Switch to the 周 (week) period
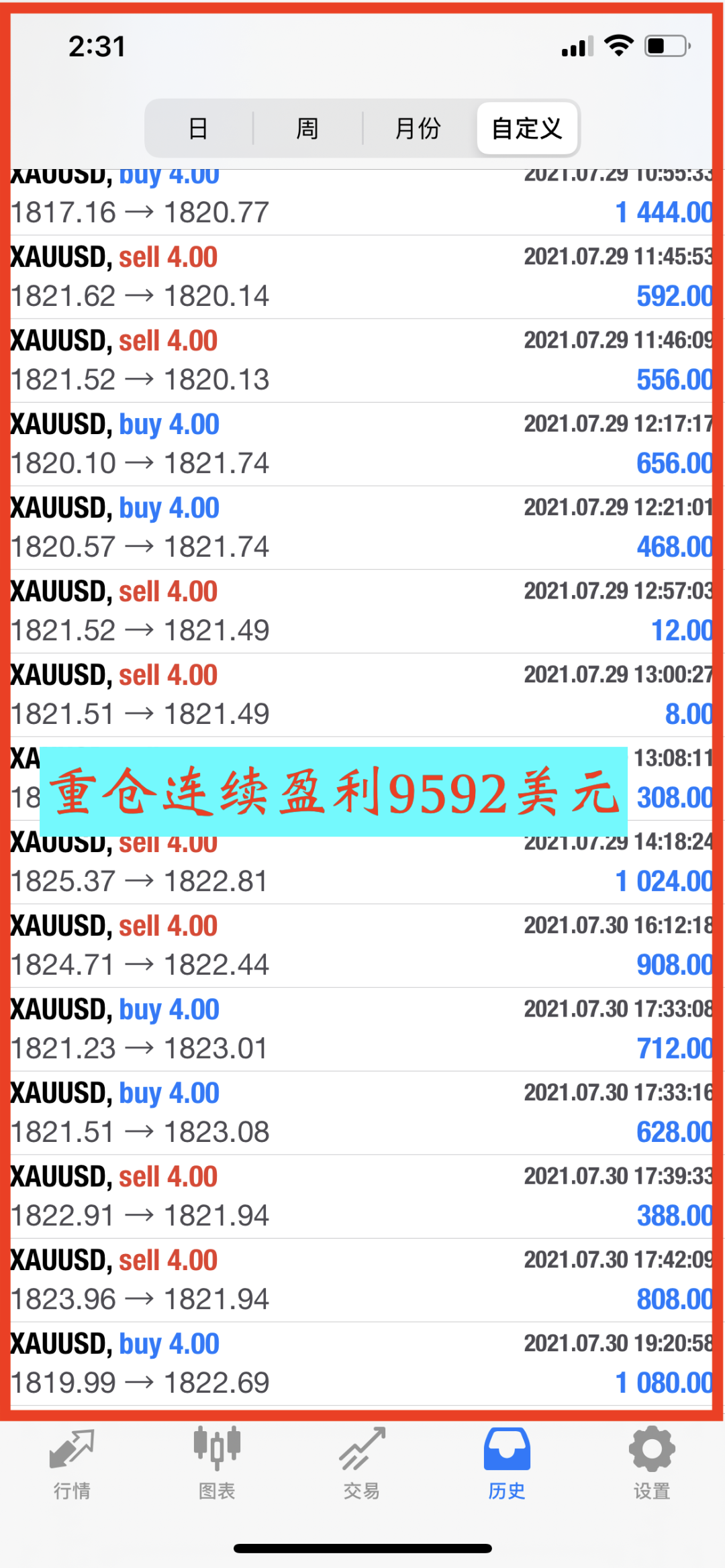Image resolution: width=725 pixels, height=1568 pixels. (x=307, y=127)
